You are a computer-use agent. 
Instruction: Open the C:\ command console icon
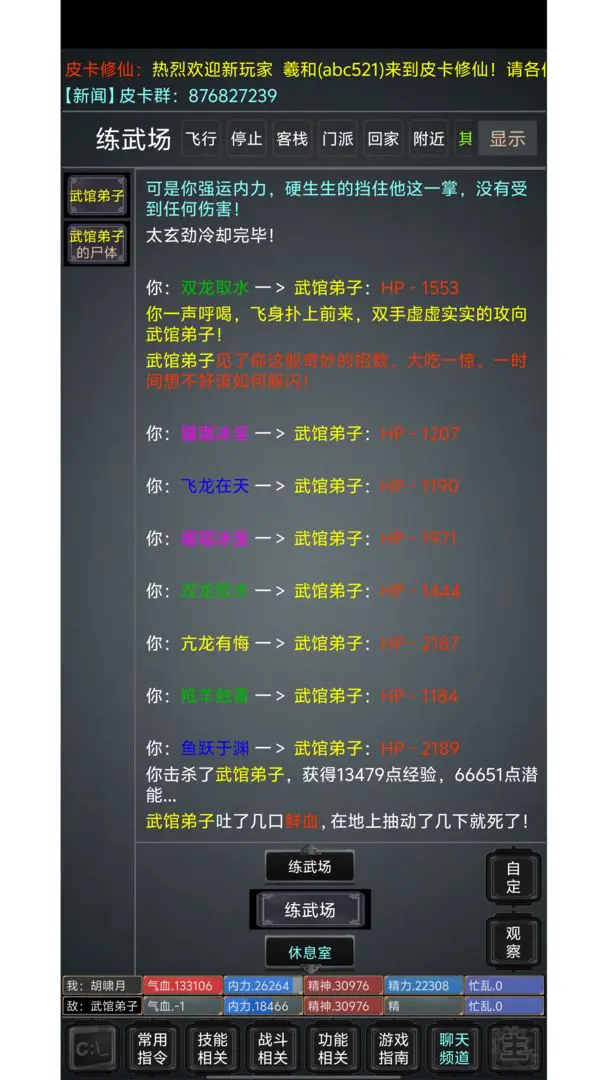click(x=92, y=1048)
